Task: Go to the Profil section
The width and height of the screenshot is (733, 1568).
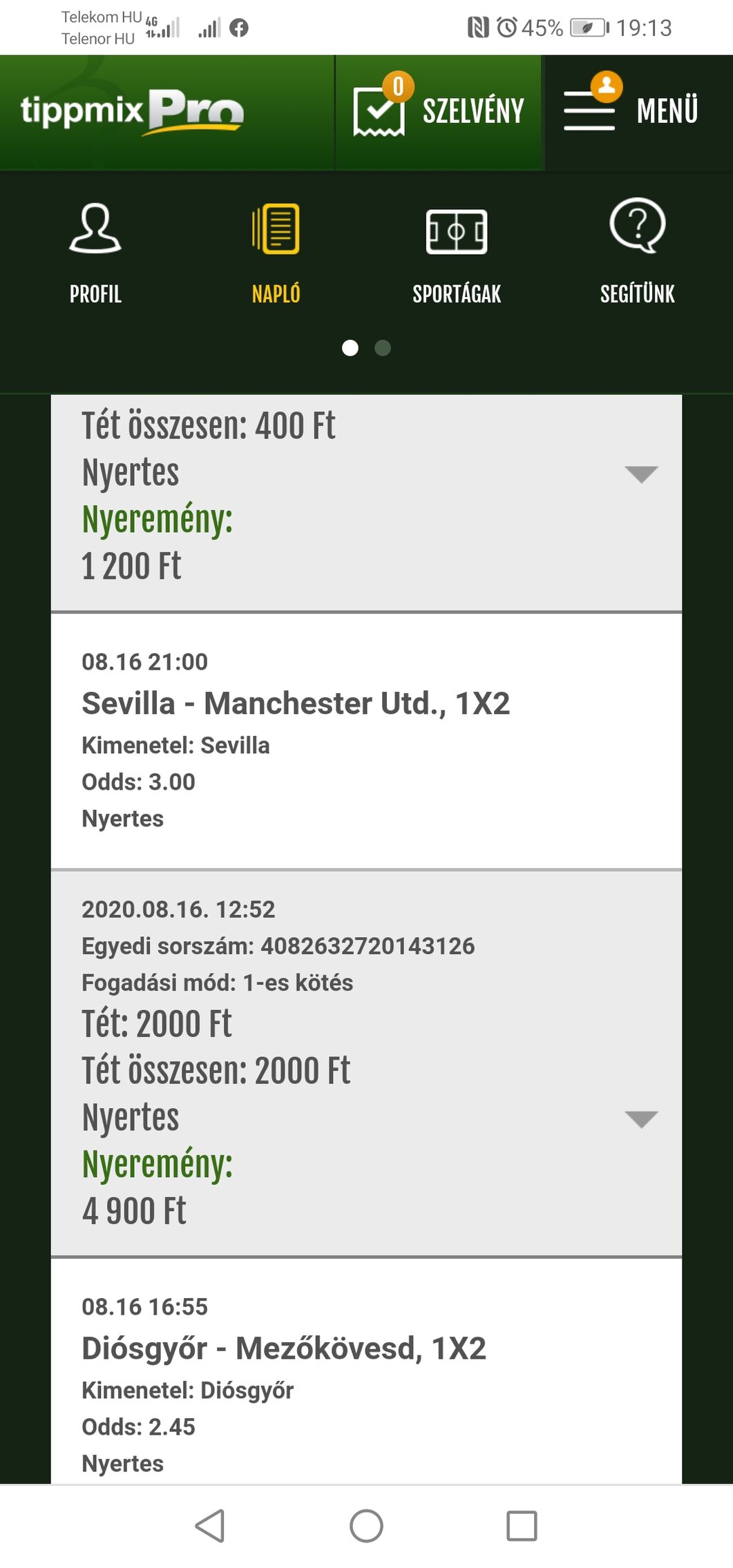Action: coord(95,252)
